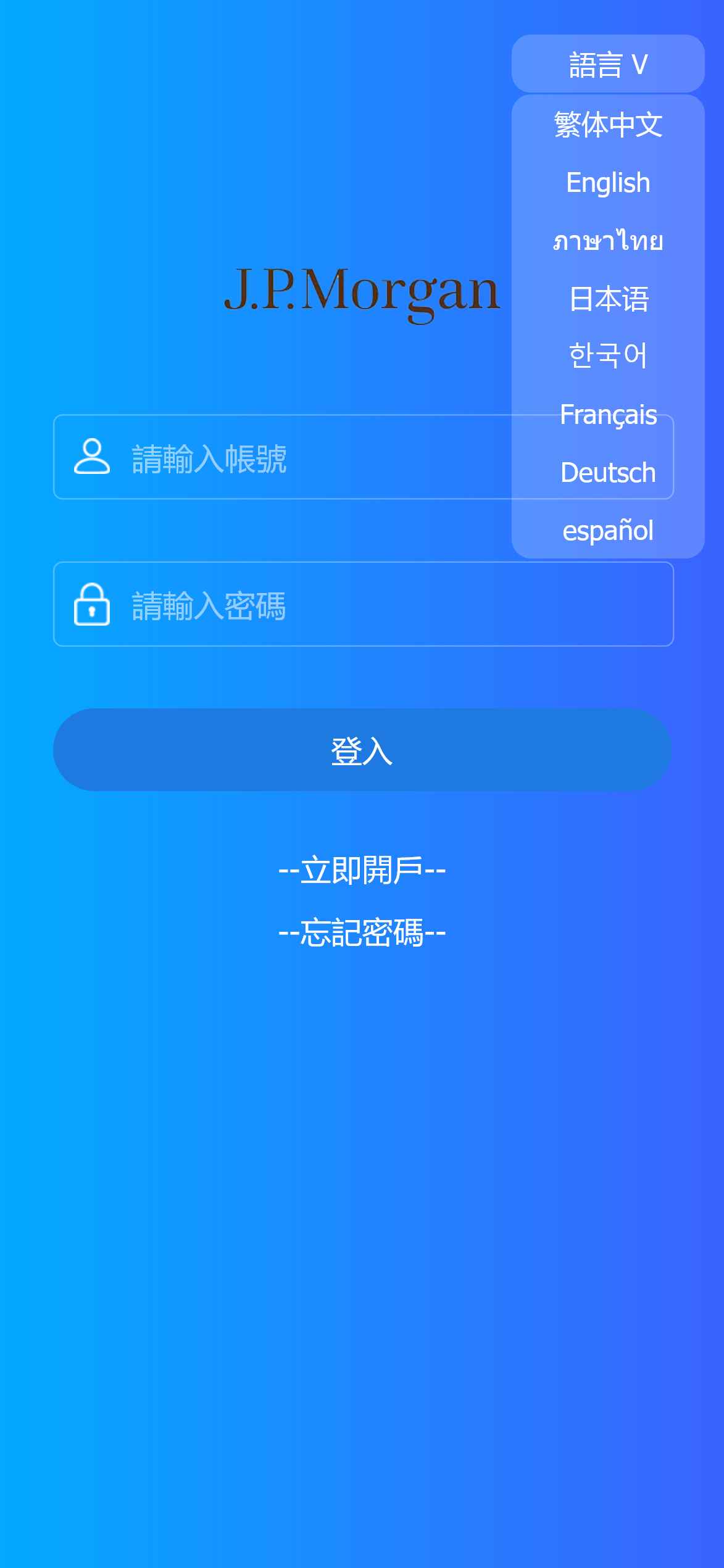The height and width of the screenshot is (1568, 724).
Task: Select Deutsch language option
Action: tap(608, 473)
